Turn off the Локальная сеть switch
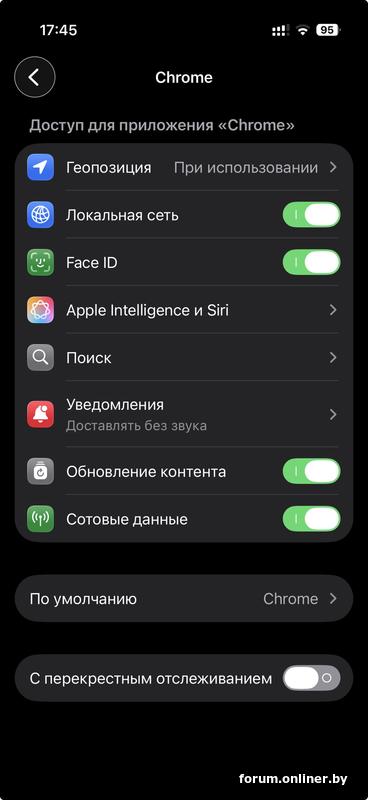The height and width of the screenshot is (800, 368). tap(311, 215)
